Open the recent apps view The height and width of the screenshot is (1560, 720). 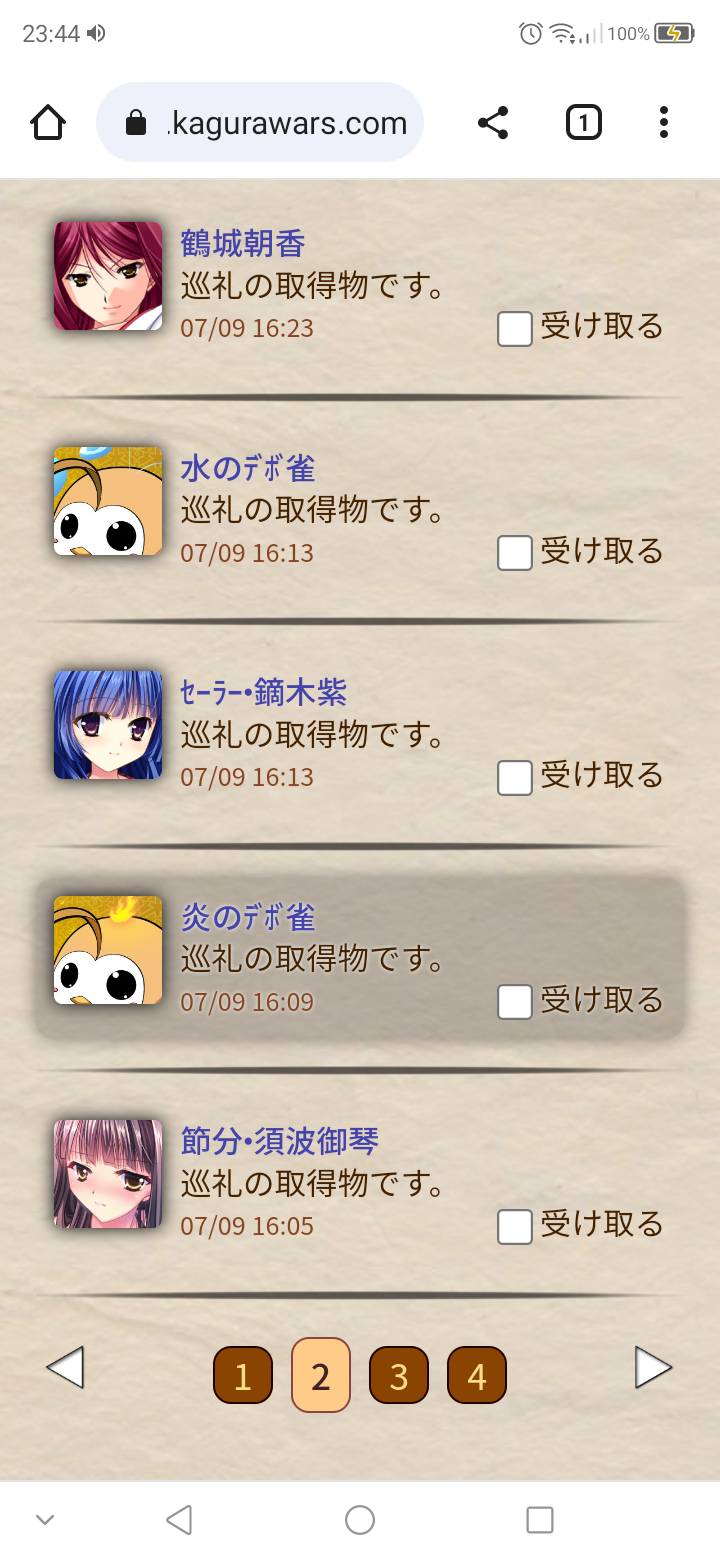click(x=539, y=1520)
